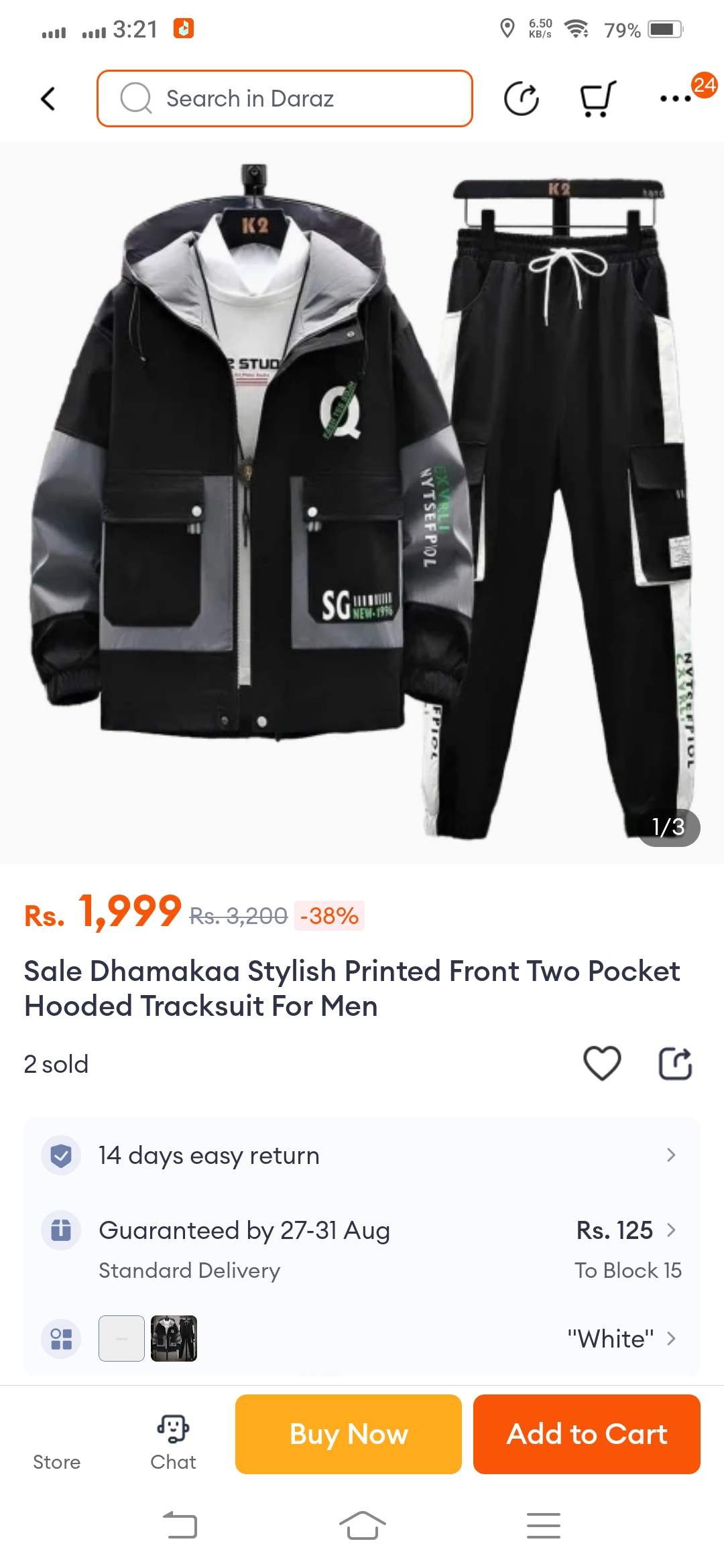Open 14 days easy return details
The height and width of the screenshot is (1568, 724).
pos(362,1155)
